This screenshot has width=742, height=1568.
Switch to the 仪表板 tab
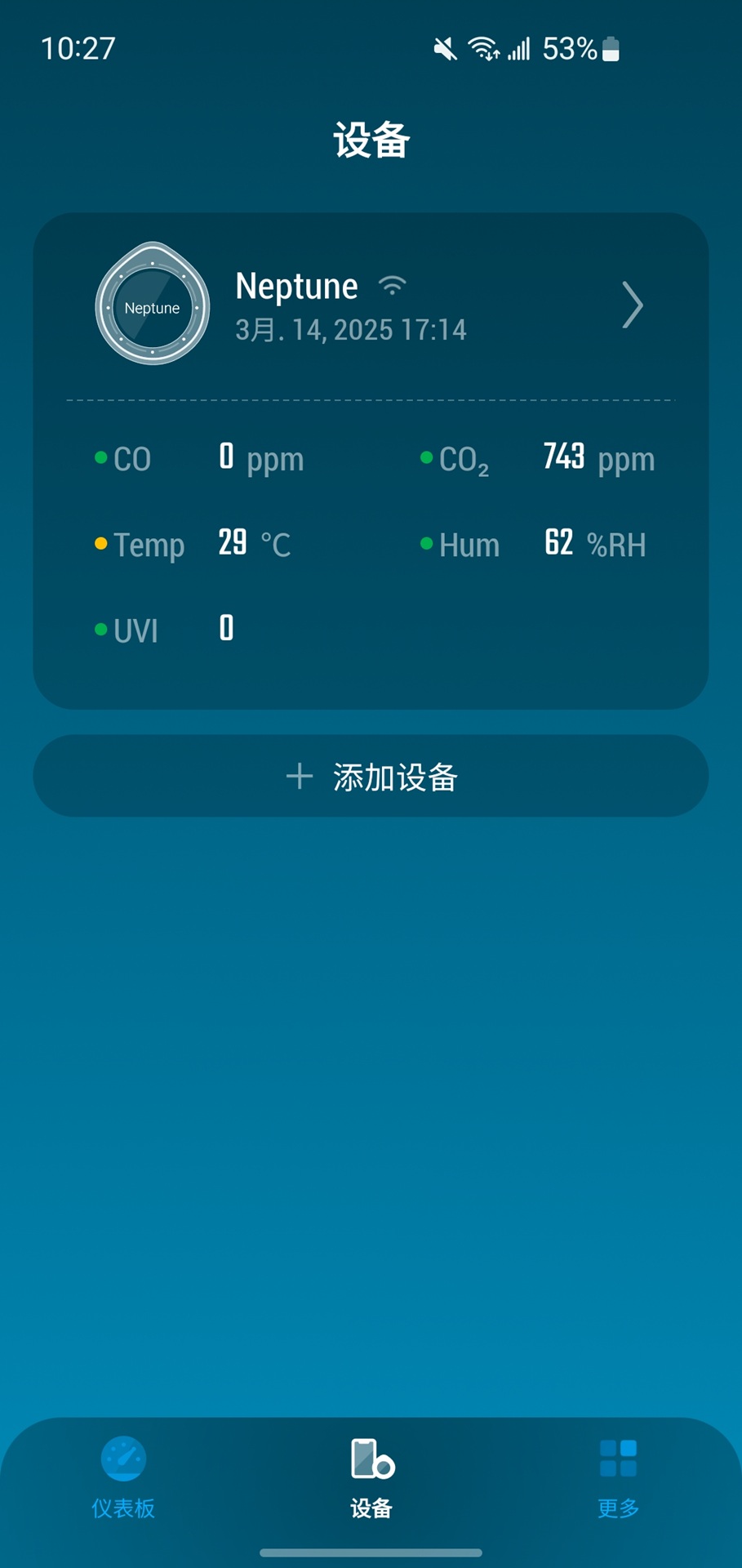[123, 1478]
